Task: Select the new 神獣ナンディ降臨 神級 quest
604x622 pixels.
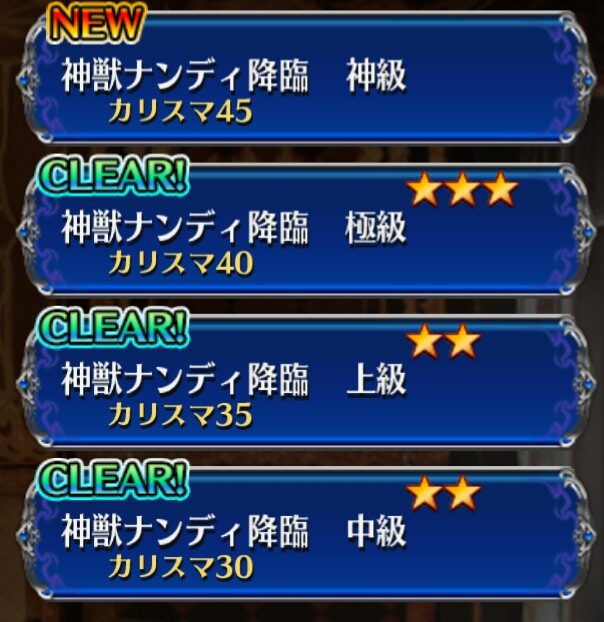Action: point(305,78)
